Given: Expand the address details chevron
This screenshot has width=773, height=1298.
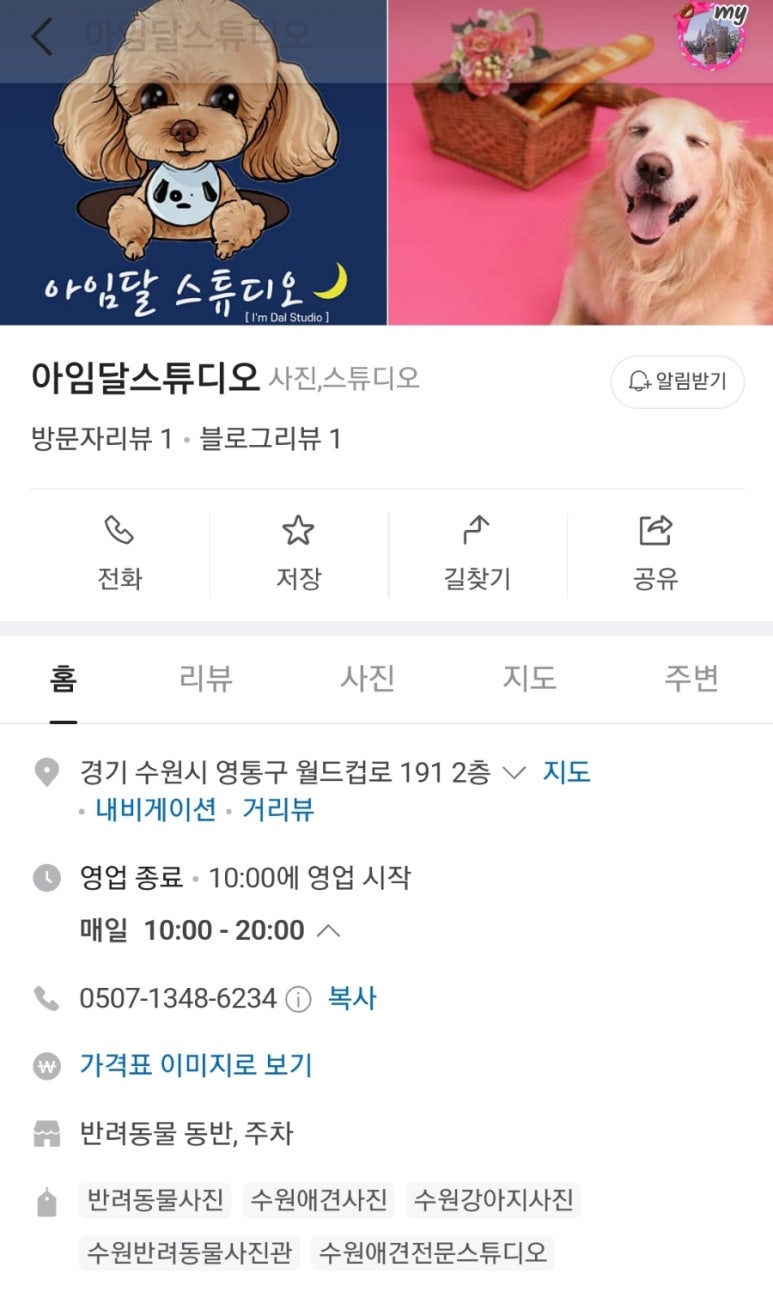Looking at the screenshot, I should [514, 773].
